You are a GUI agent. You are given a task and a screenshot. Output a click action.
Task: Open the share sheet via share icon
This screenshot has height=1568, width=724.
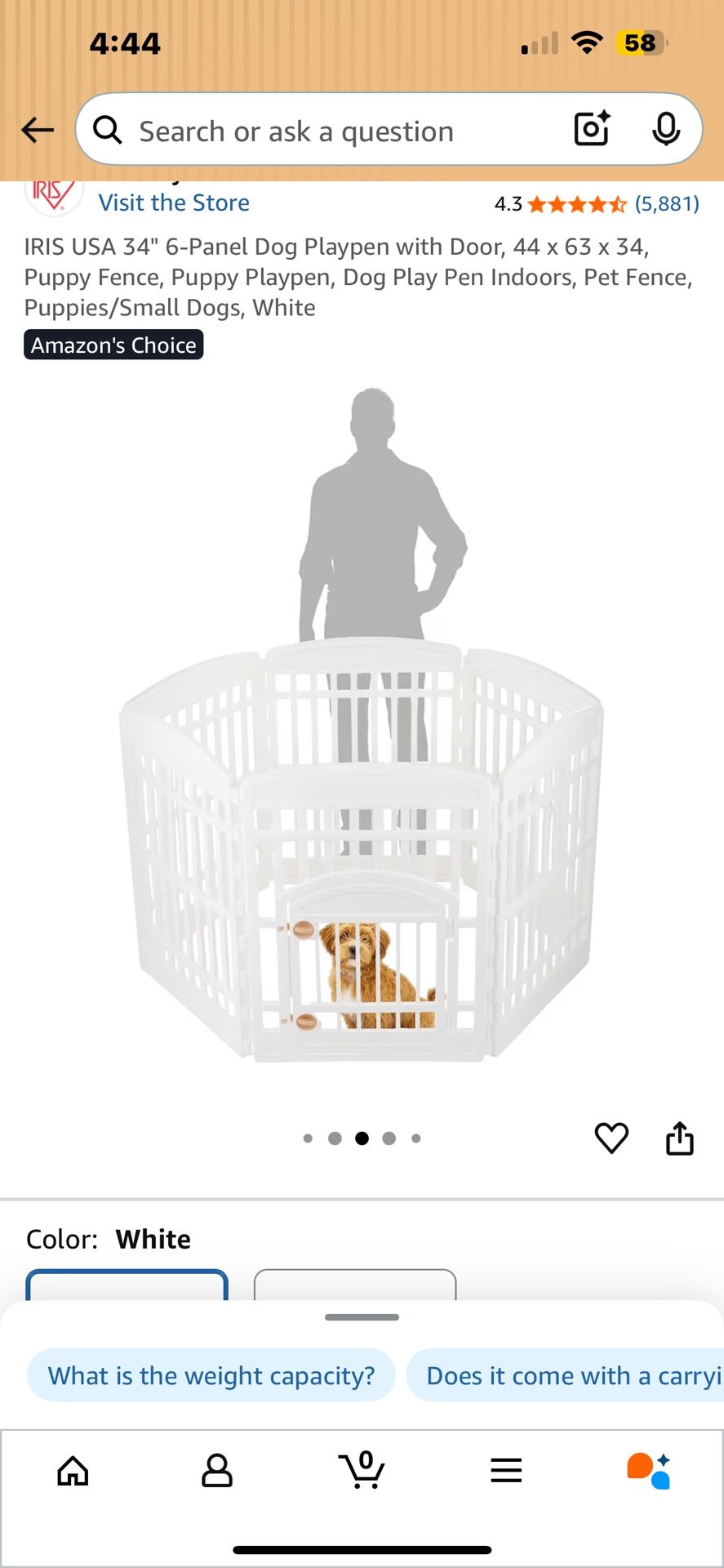click(680, 1138)
